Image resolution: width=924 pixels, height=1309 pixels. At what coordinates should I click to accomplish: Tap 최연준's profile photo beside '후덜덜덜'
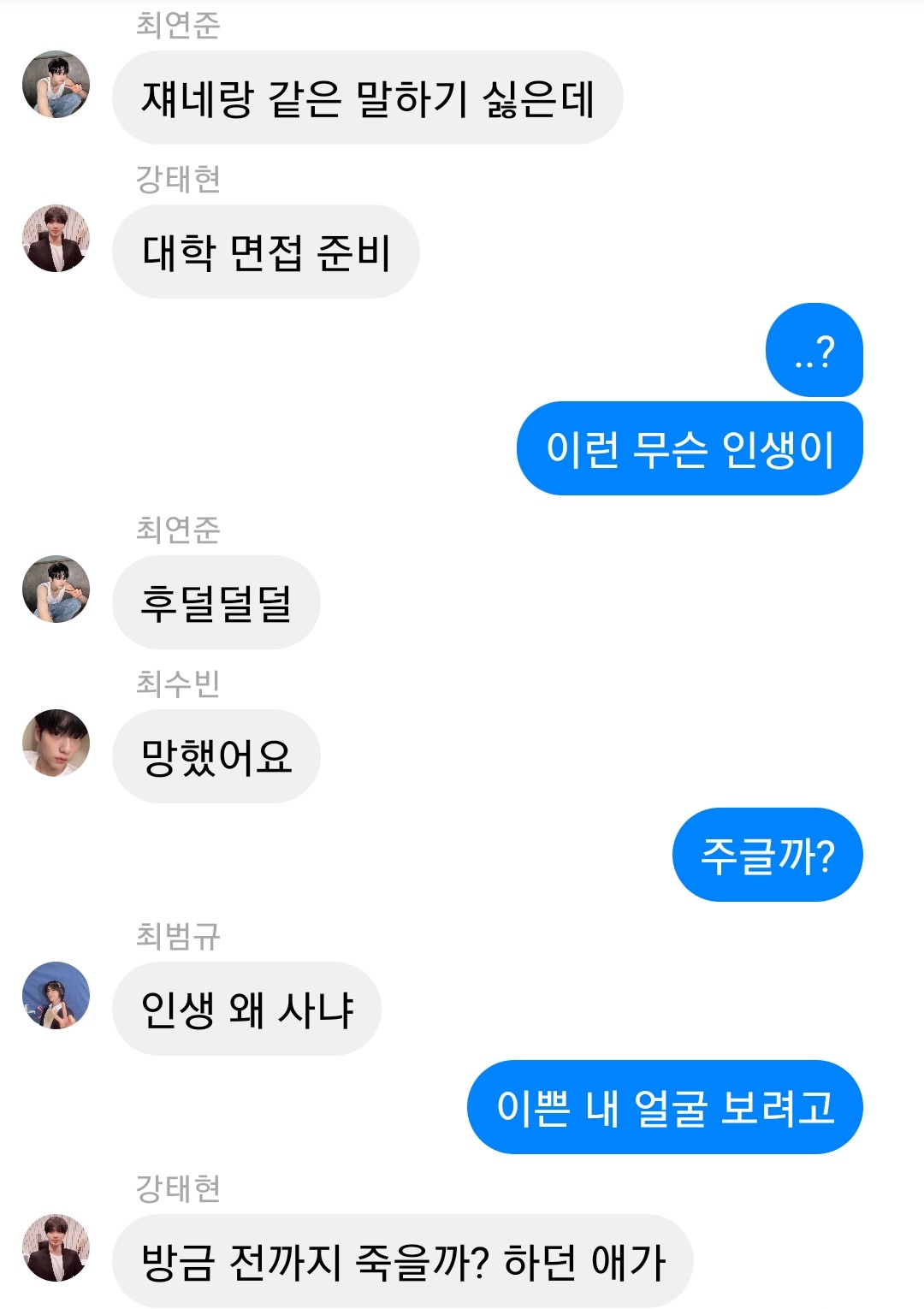coord(56,589)
